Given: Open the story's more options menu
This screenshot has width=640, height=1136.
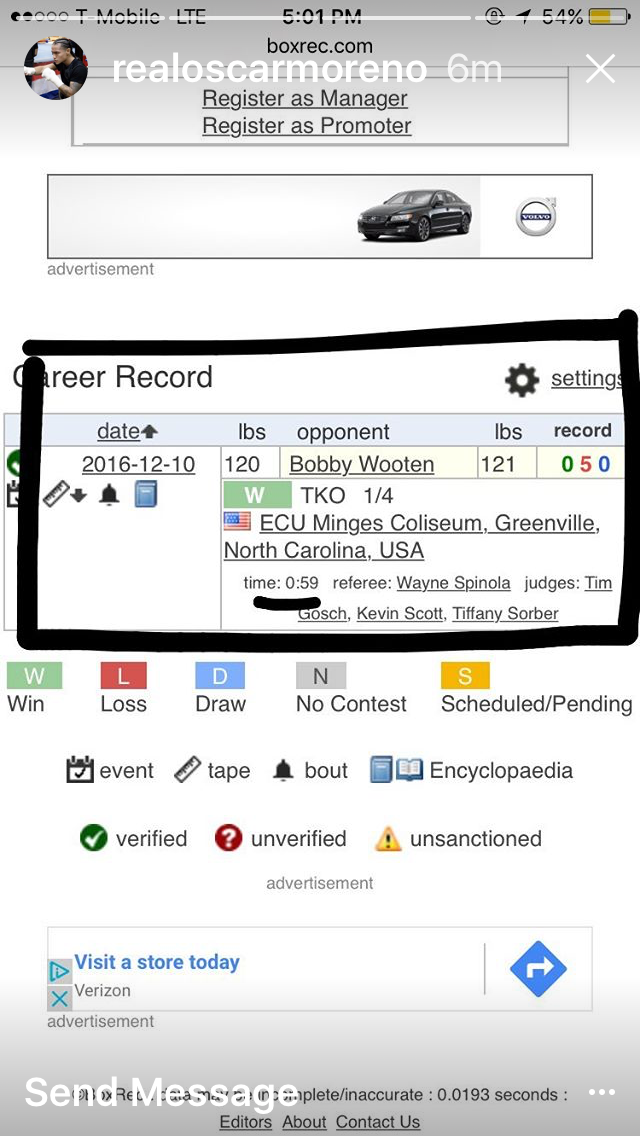Looking at the screenshot, I should [x=602, y=1093].
